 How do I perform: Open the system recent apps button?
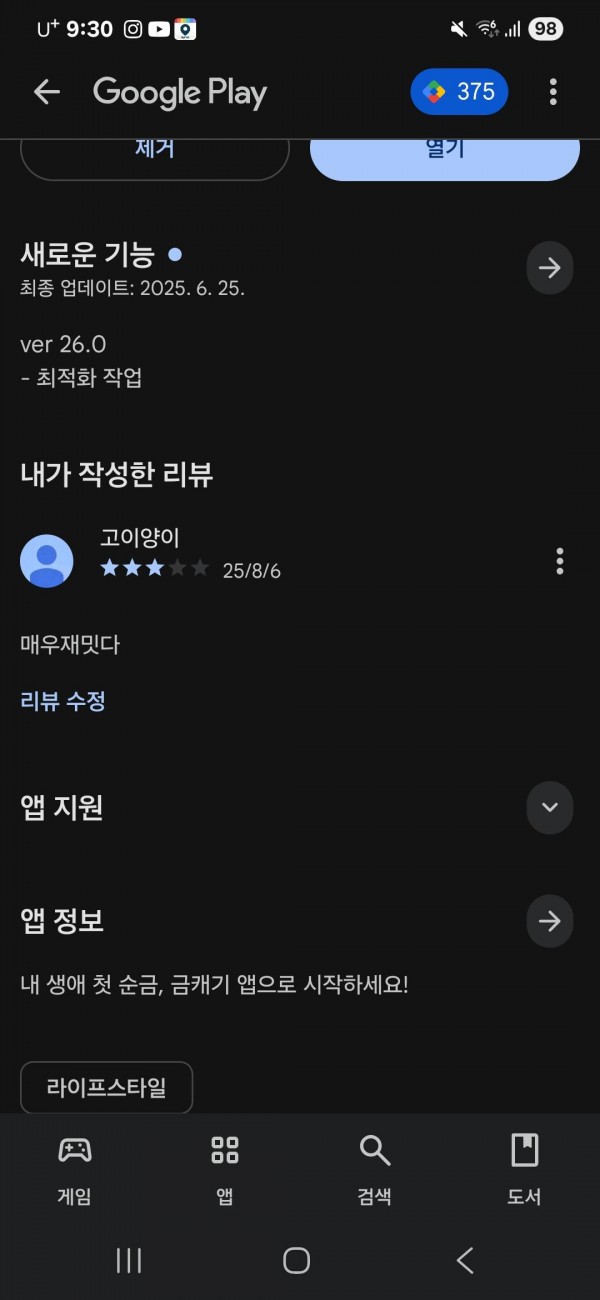(129, 1260)
